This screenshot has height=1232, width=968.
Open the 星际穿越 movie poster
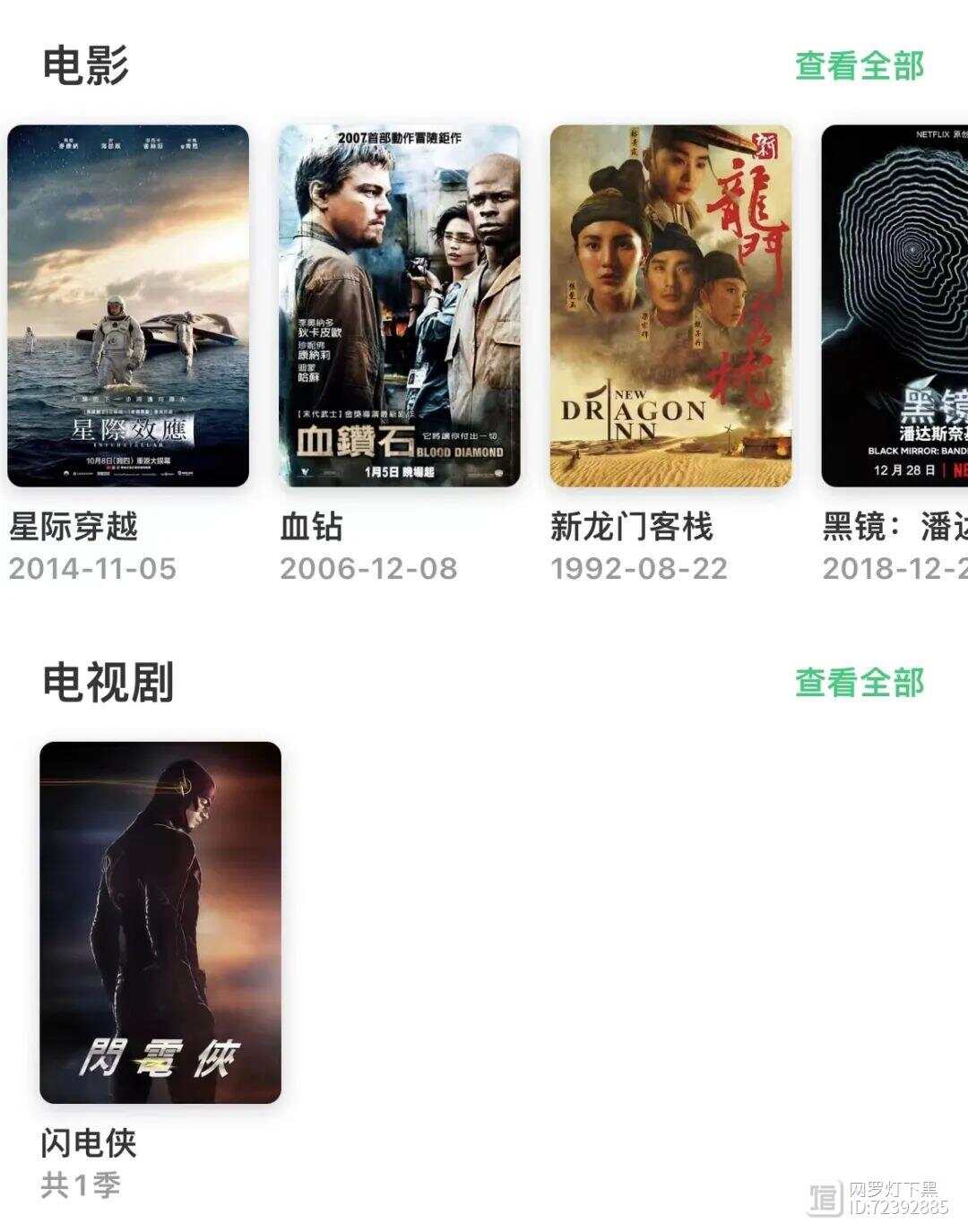[x=128, y=306]
